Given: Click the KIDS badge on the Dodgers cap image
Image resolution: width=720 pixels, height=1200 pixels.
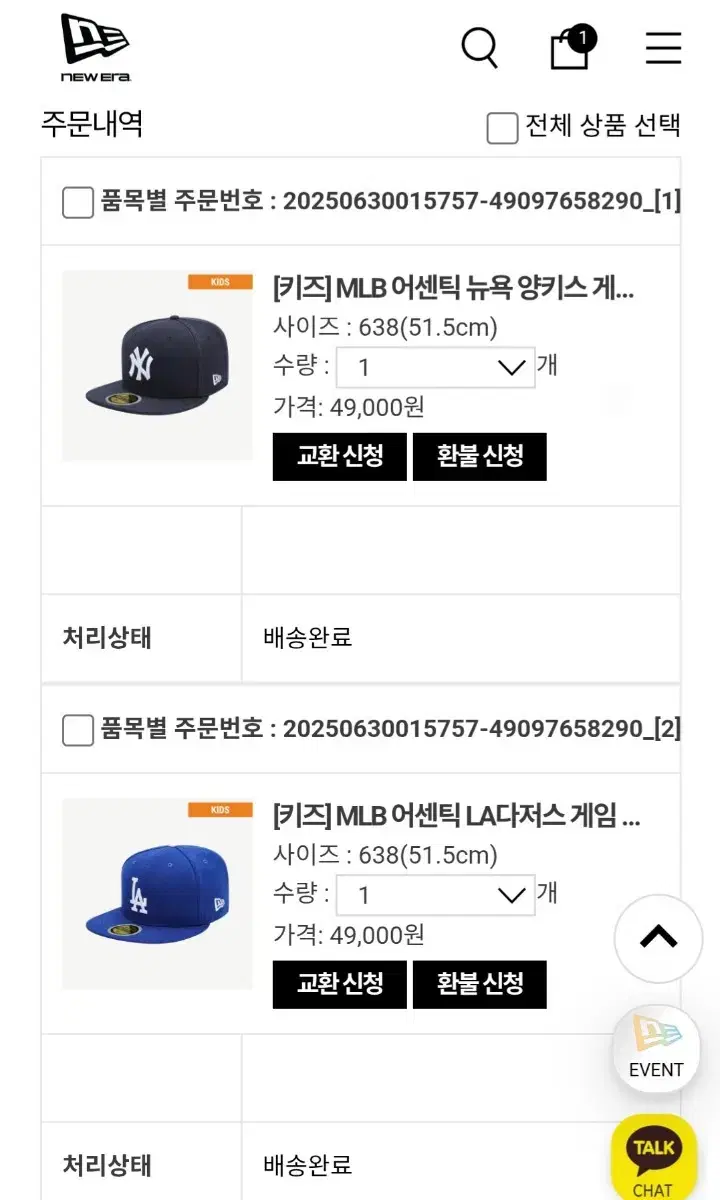Looking at the screenshot, I should click(219, 809).
